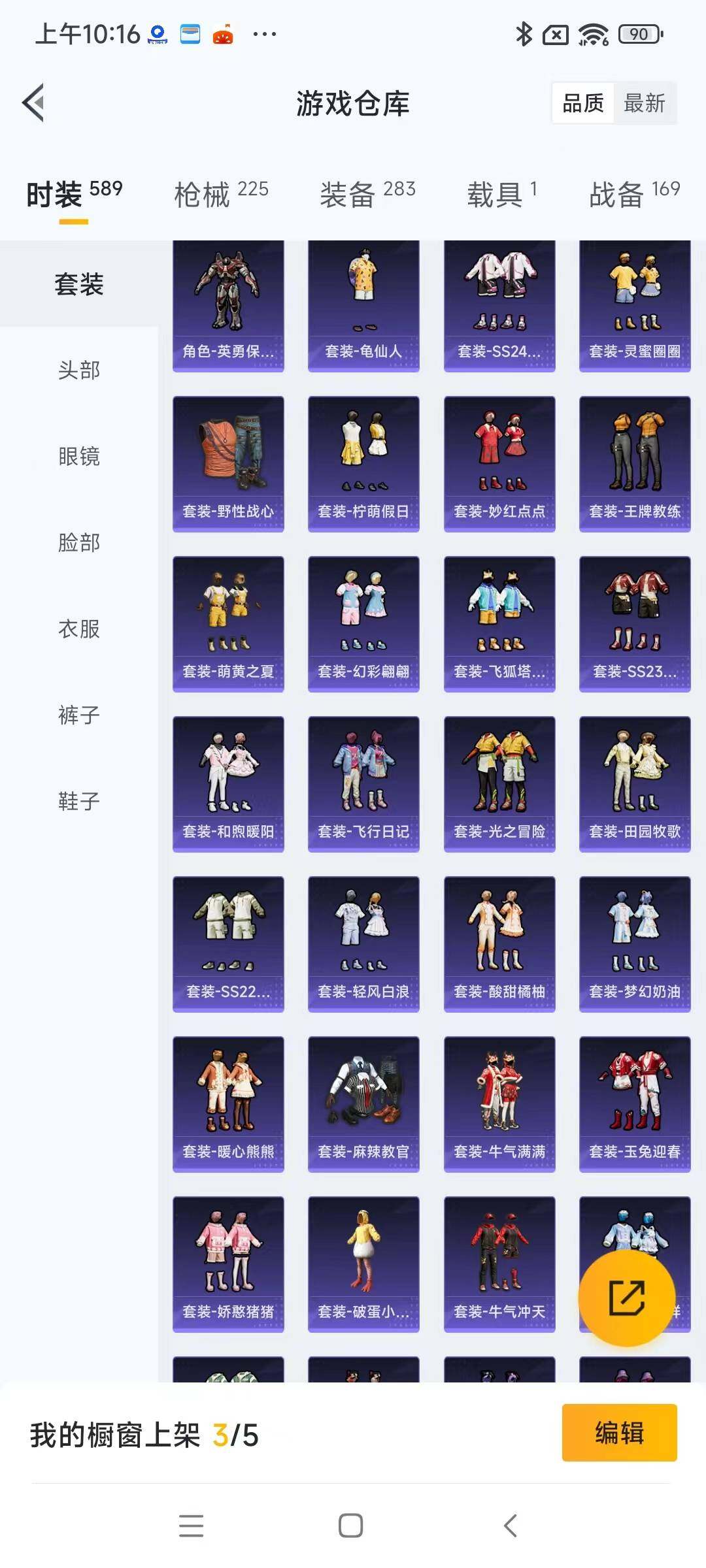View the 套装-王牌教练 outfit
Screen dimensions: 706x1568
click(635, 464)
